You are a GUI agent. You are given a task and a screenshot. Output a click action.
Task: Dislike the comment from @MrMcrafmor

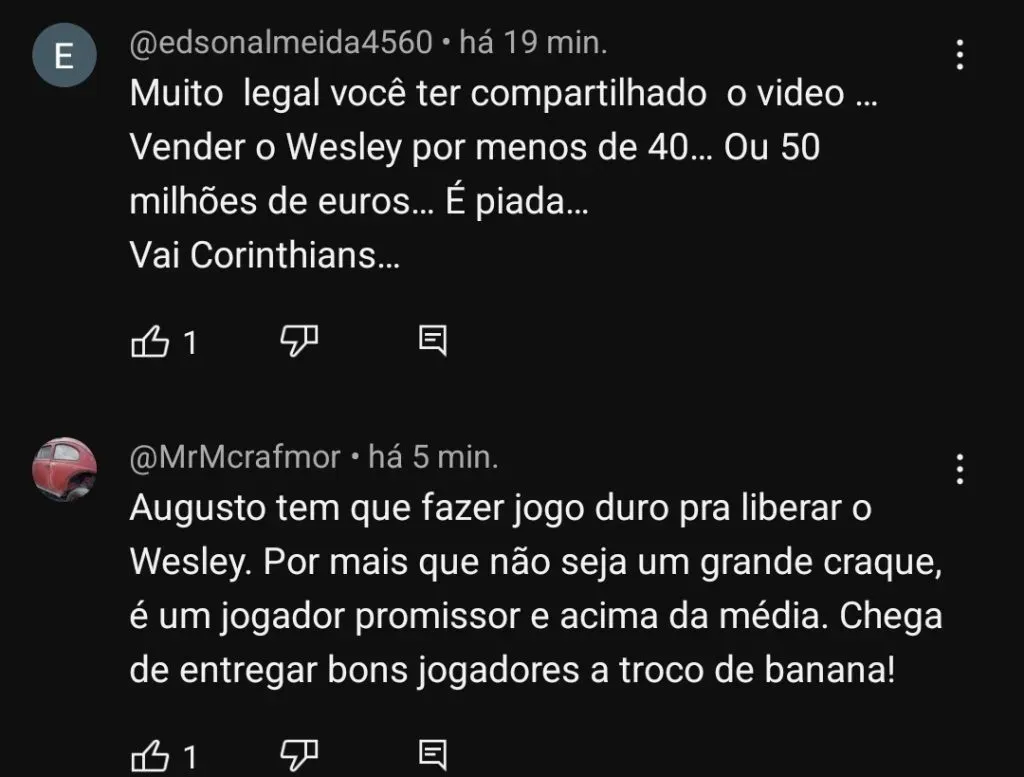(x=298, y=755)
